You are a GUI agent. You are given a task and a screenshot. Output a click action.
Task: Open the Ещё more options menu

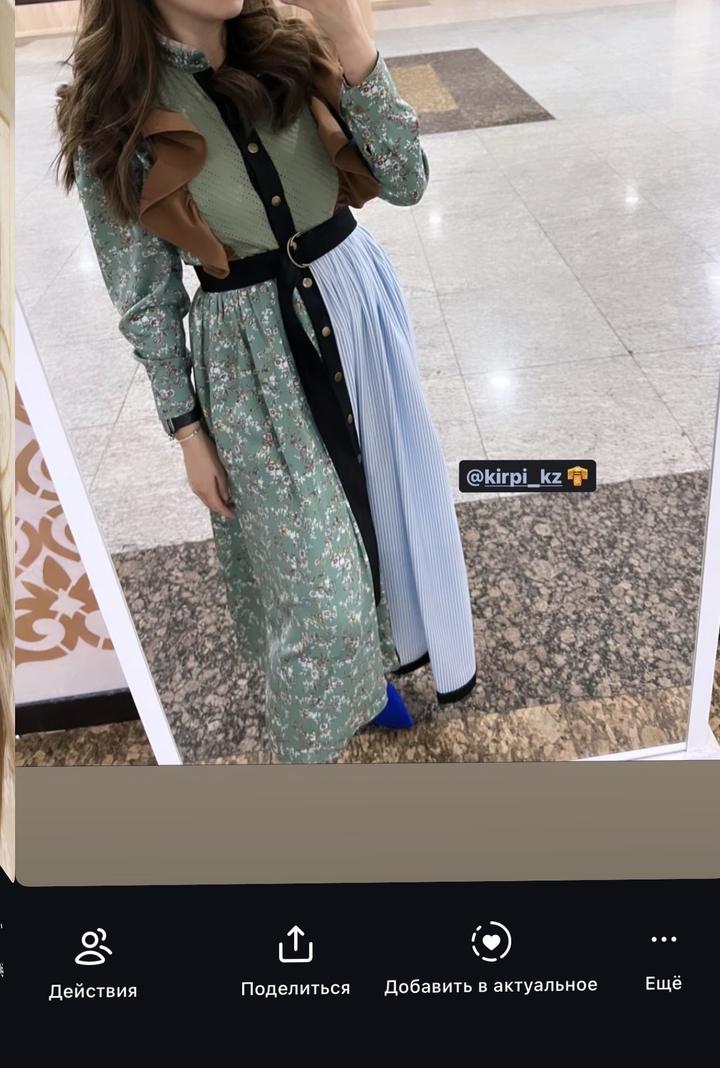pyautogui.click(x=663, y=960)
